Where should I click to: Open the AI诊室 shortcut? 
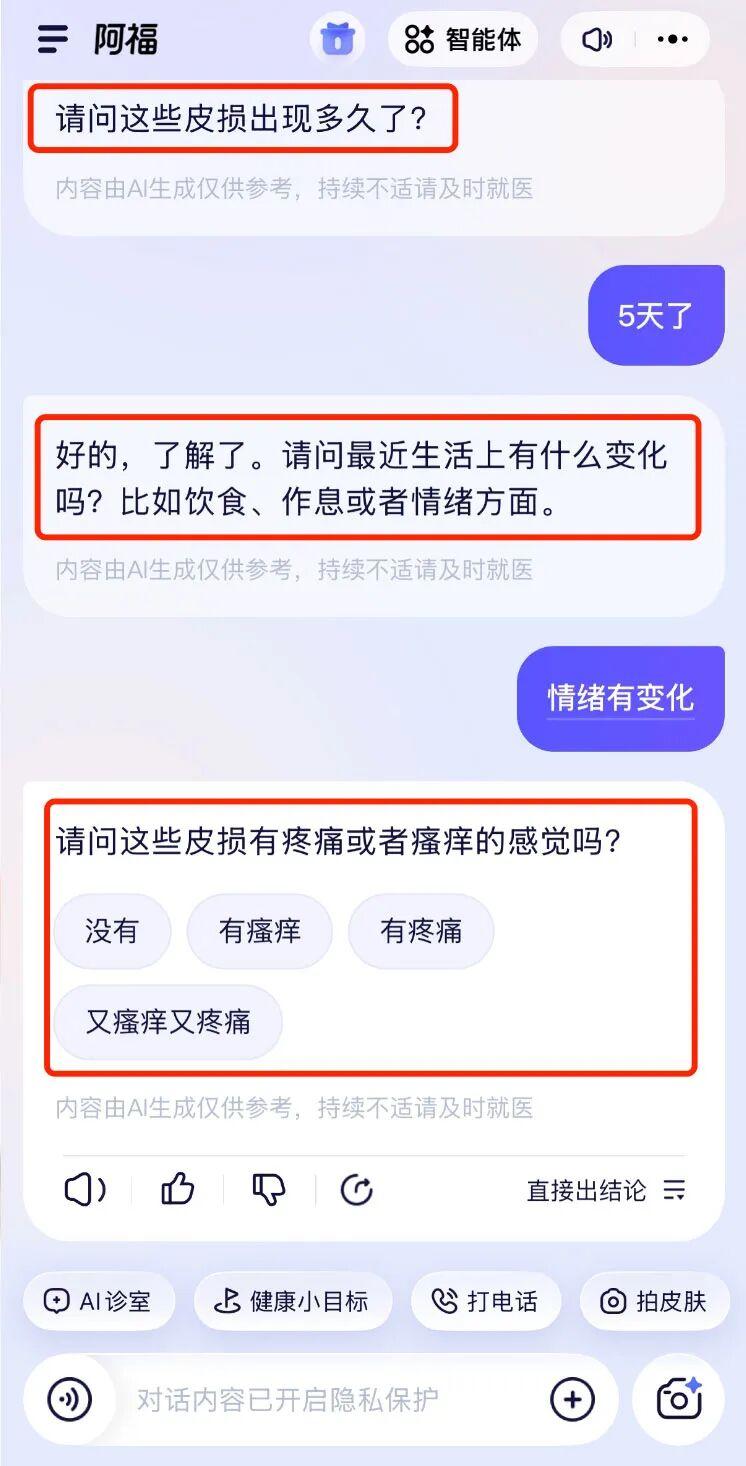tap(98, 1301)
